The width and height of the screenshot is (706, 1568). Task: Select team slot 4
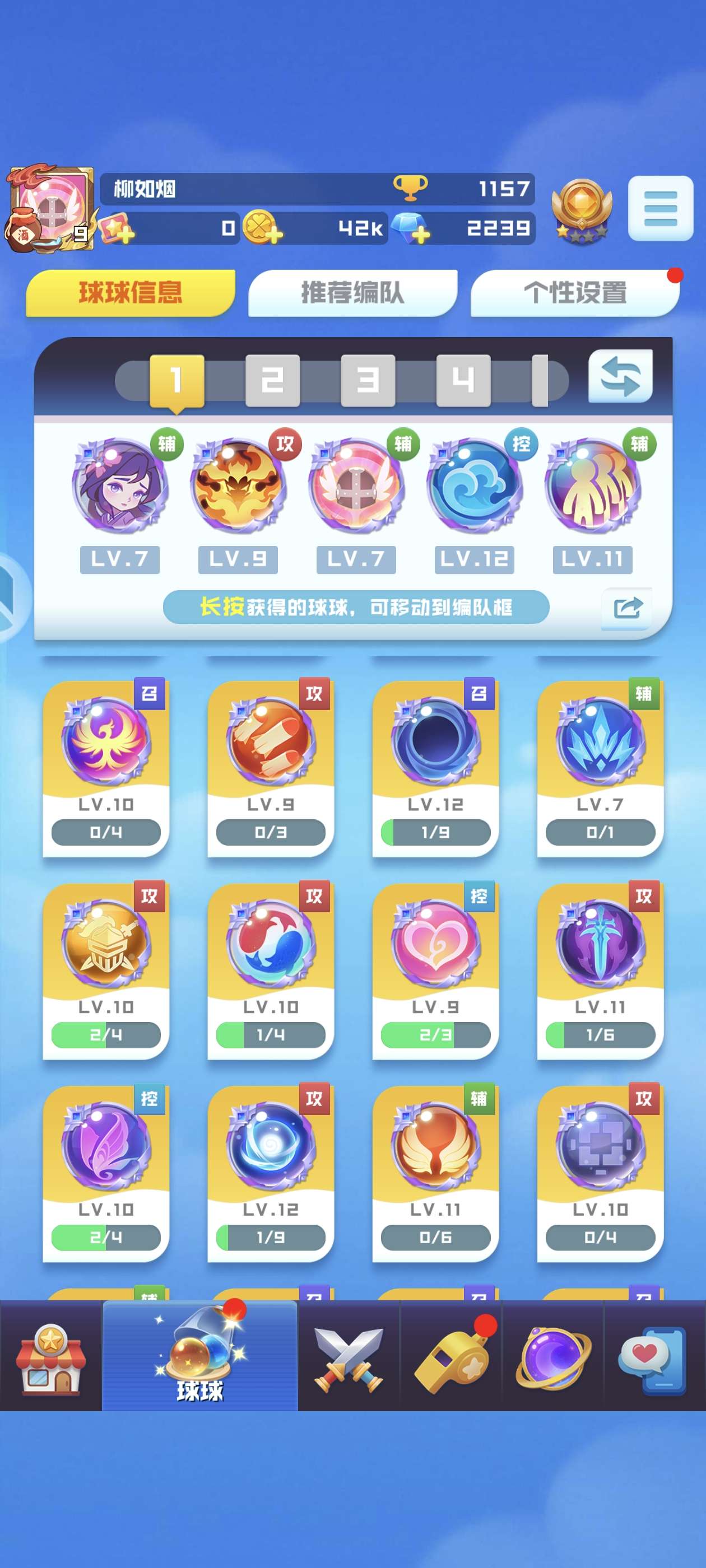pyautogui.click(x=463, y=380)
